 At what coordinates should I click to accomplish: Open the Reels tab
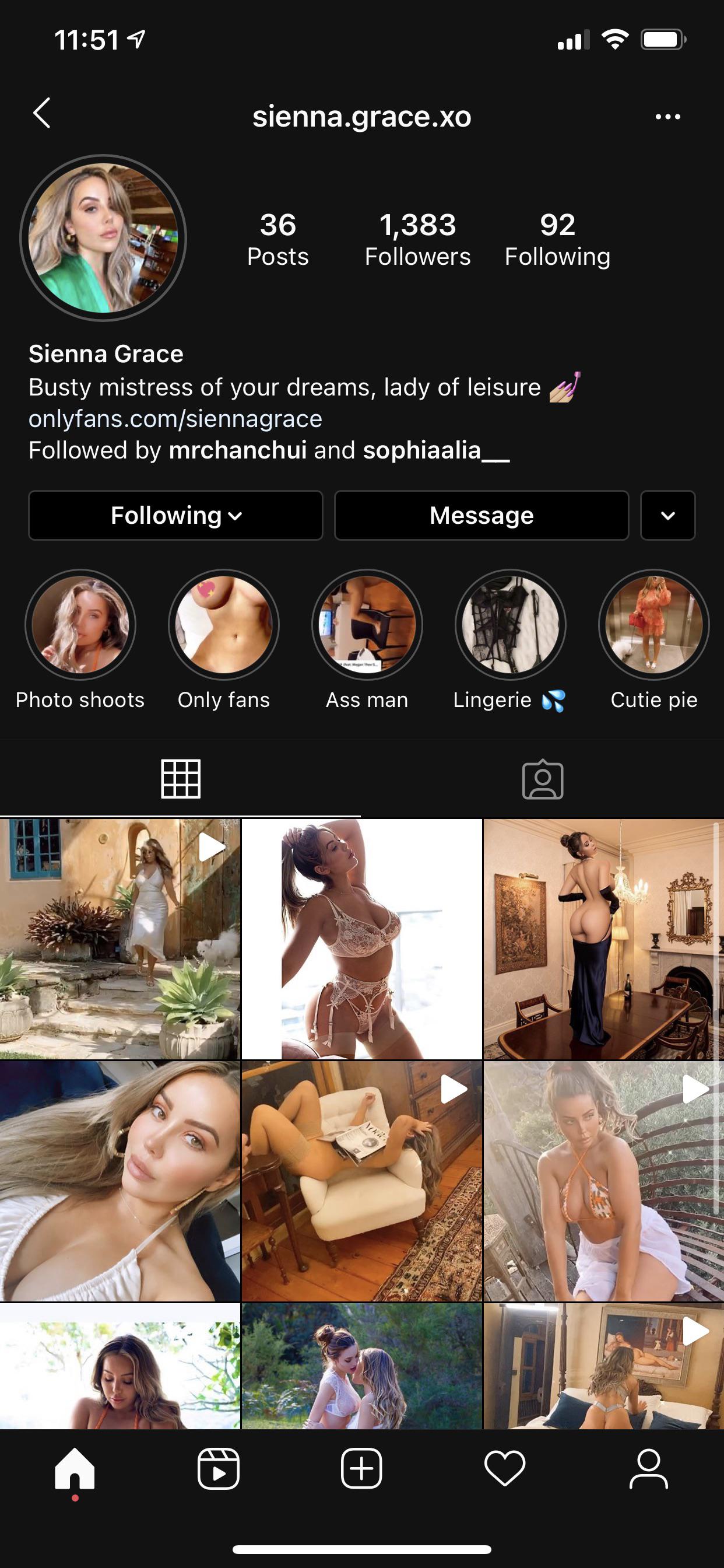pos(219,1469)
